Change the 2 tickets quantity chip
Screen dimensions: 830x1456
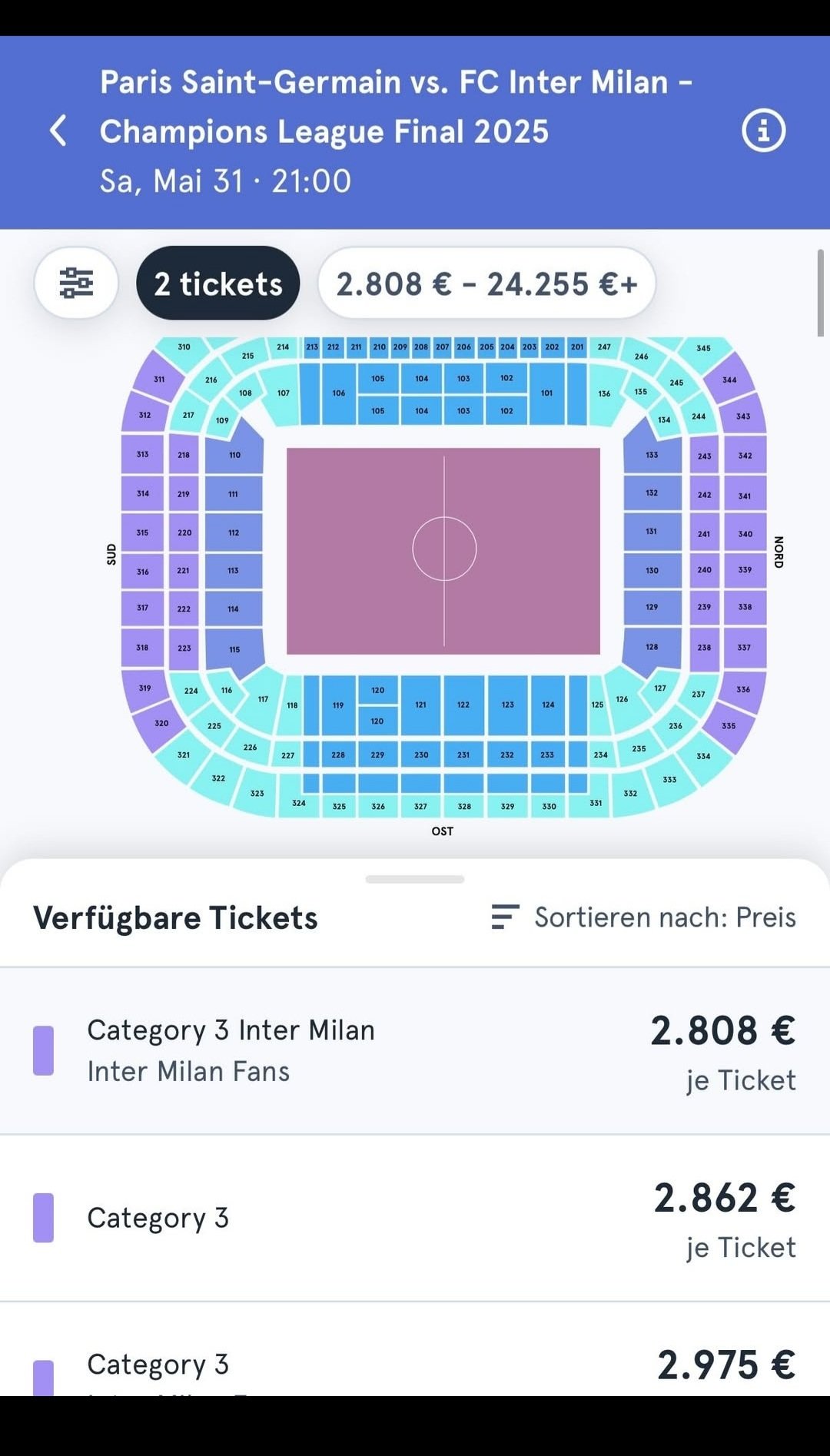(x=218, y=284)
